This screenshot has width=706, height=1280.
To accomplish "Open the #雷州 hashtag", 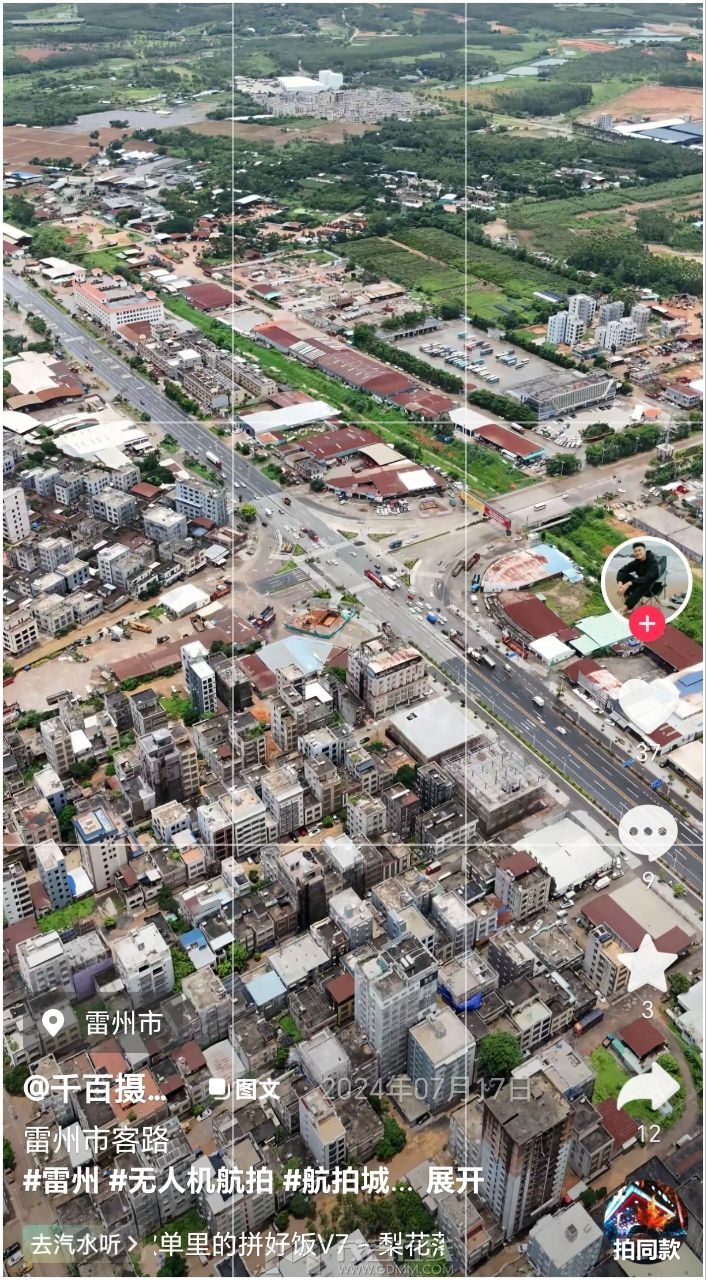I will coord(61,1181).
